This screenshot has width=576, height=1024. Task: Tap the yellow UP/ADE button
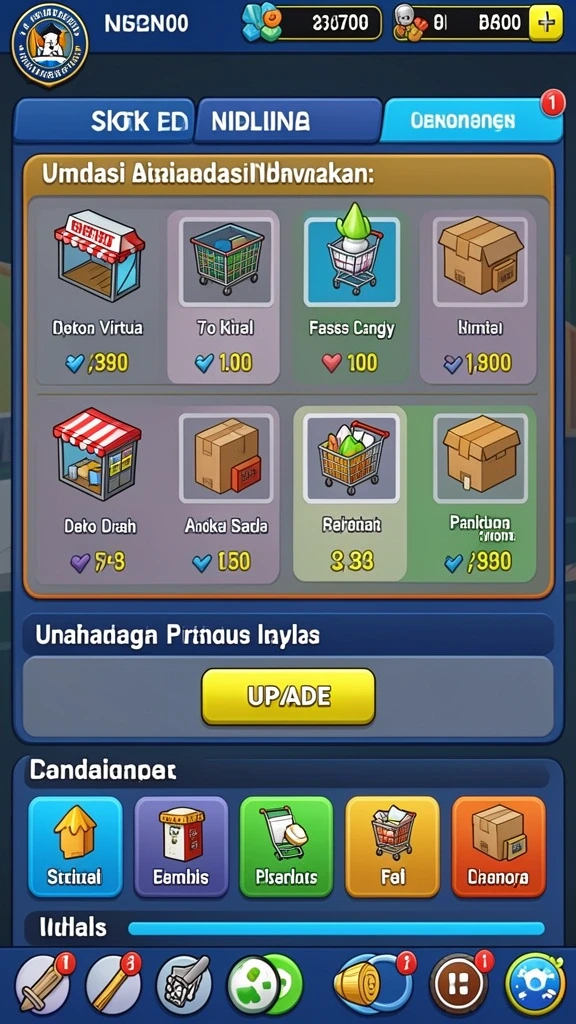(x=288, y=696)
